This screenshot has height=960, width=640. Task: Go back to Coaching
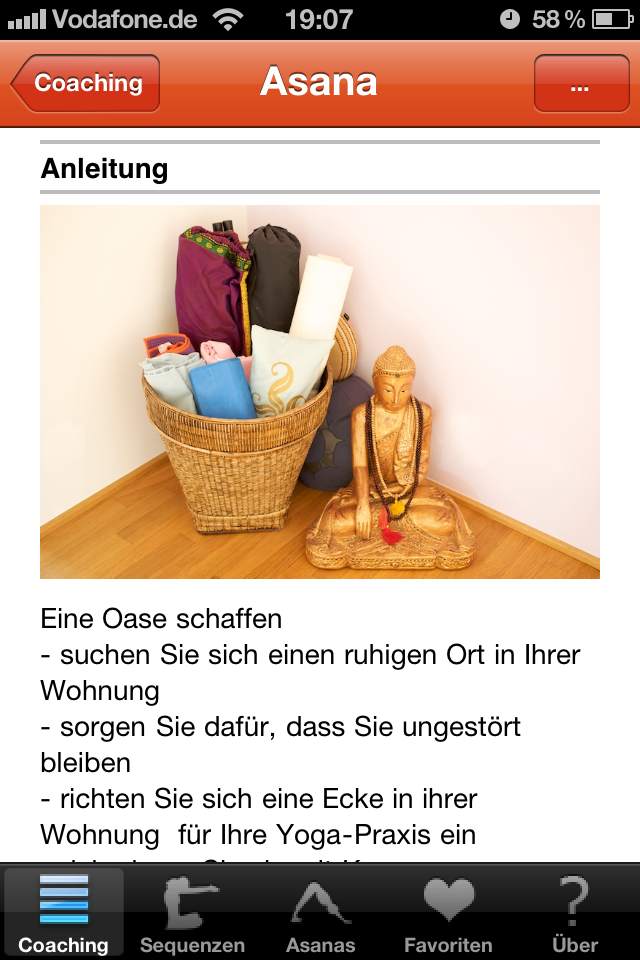(86, 83)
